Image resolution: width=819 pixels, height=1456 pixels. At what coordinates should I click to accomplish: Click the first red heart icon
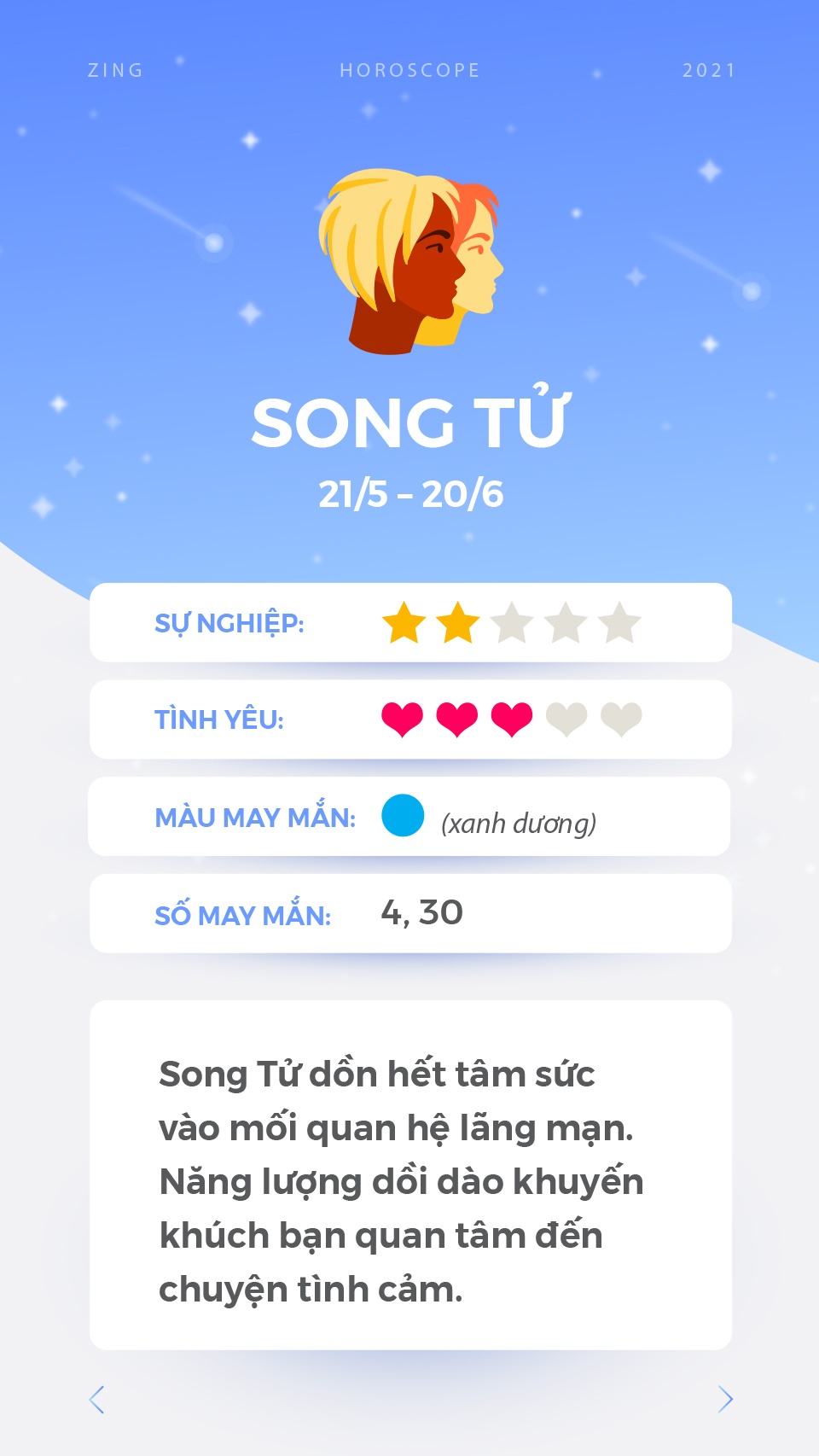coord(401,719)
